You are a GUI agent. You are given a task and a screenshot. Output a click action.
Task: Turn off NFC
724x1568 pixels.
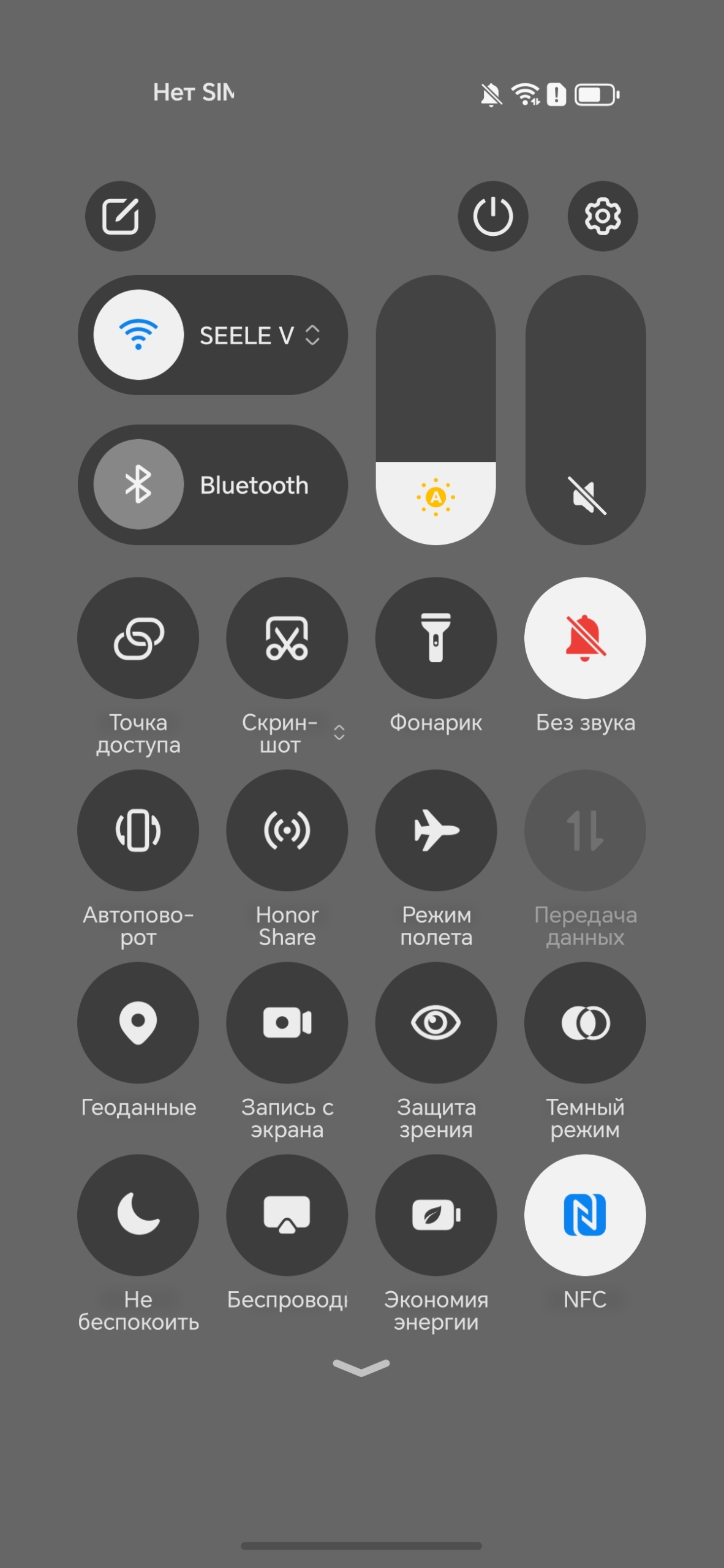tap(585, 1215)
